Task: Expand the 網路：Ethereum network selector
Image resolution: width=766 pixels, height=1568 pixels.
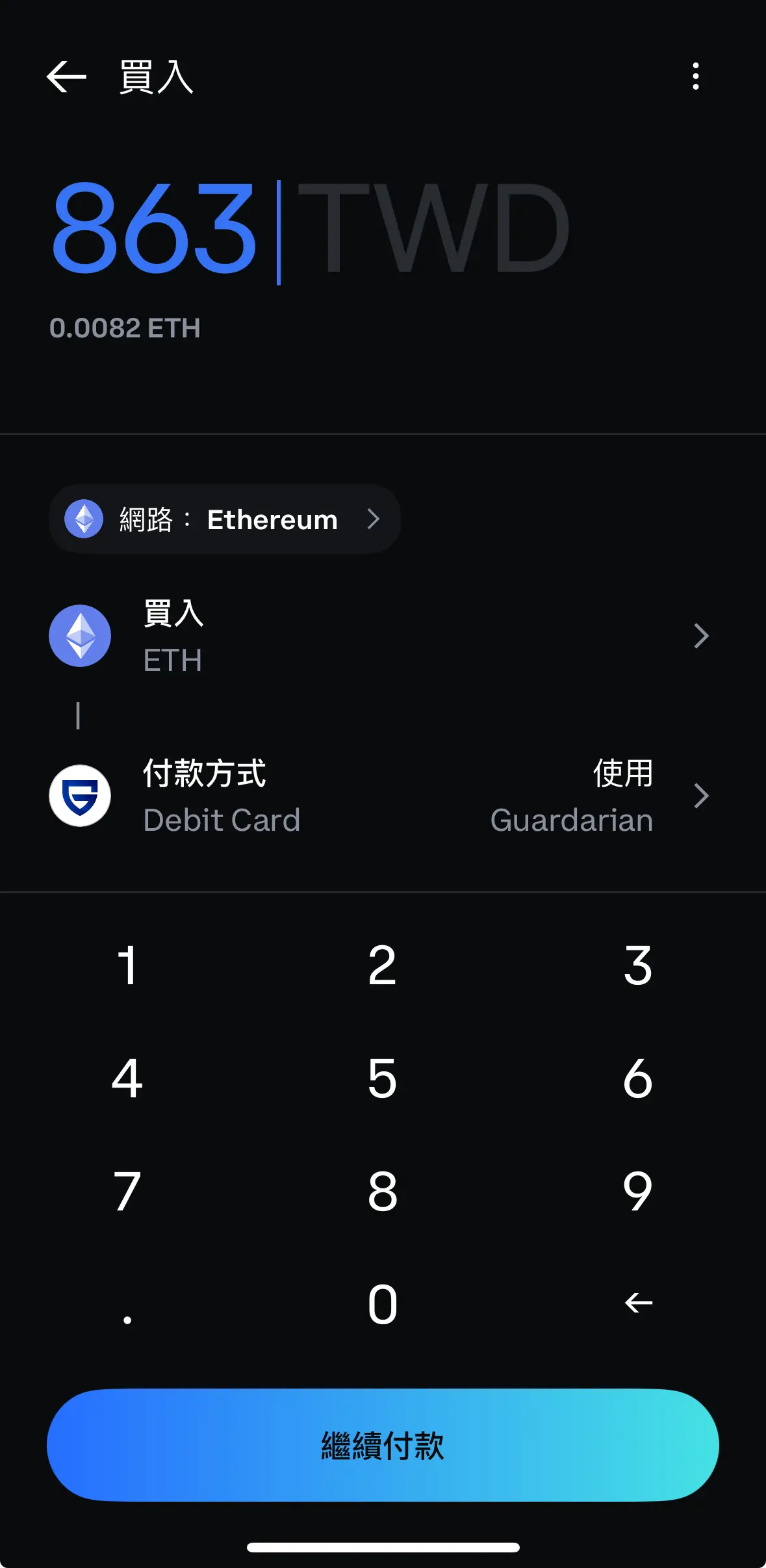Action: point(224,519)
